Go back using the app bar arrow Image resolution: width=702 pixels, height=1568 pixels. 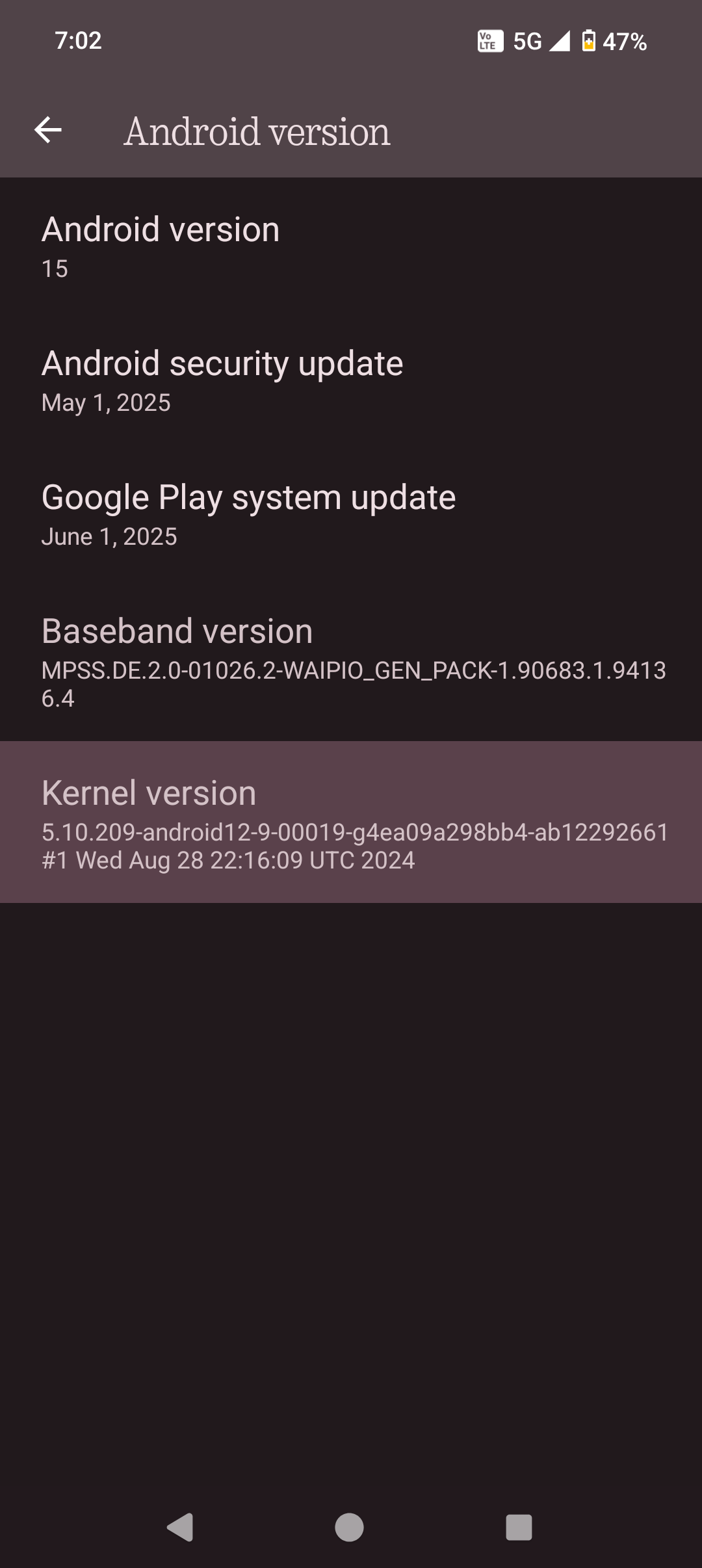pos(48,130)
